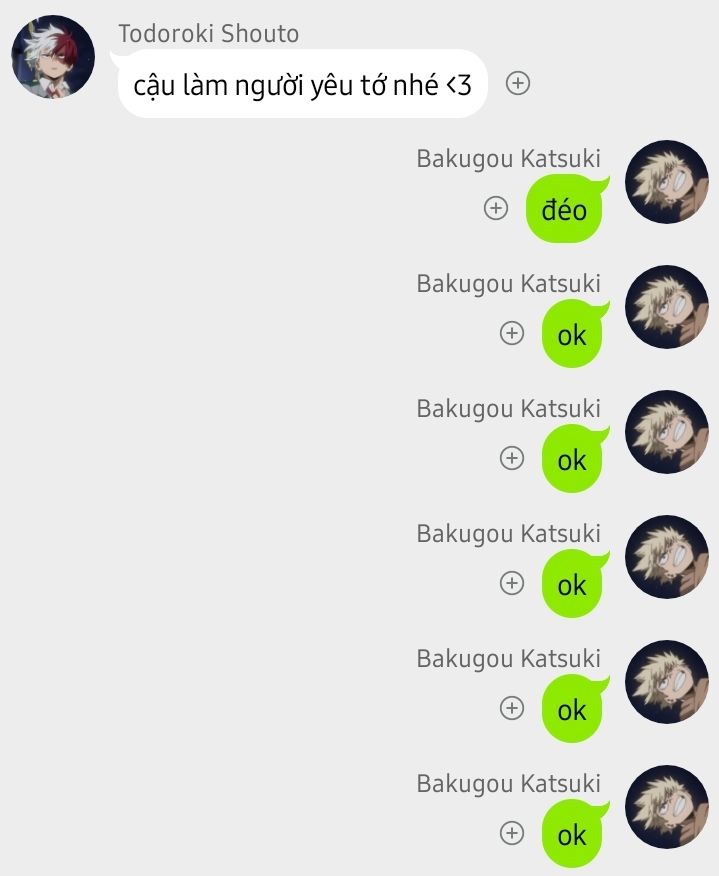719x876 pixels.
Task: Select the green "đéo" message bubble
Action: coord(565,210)
